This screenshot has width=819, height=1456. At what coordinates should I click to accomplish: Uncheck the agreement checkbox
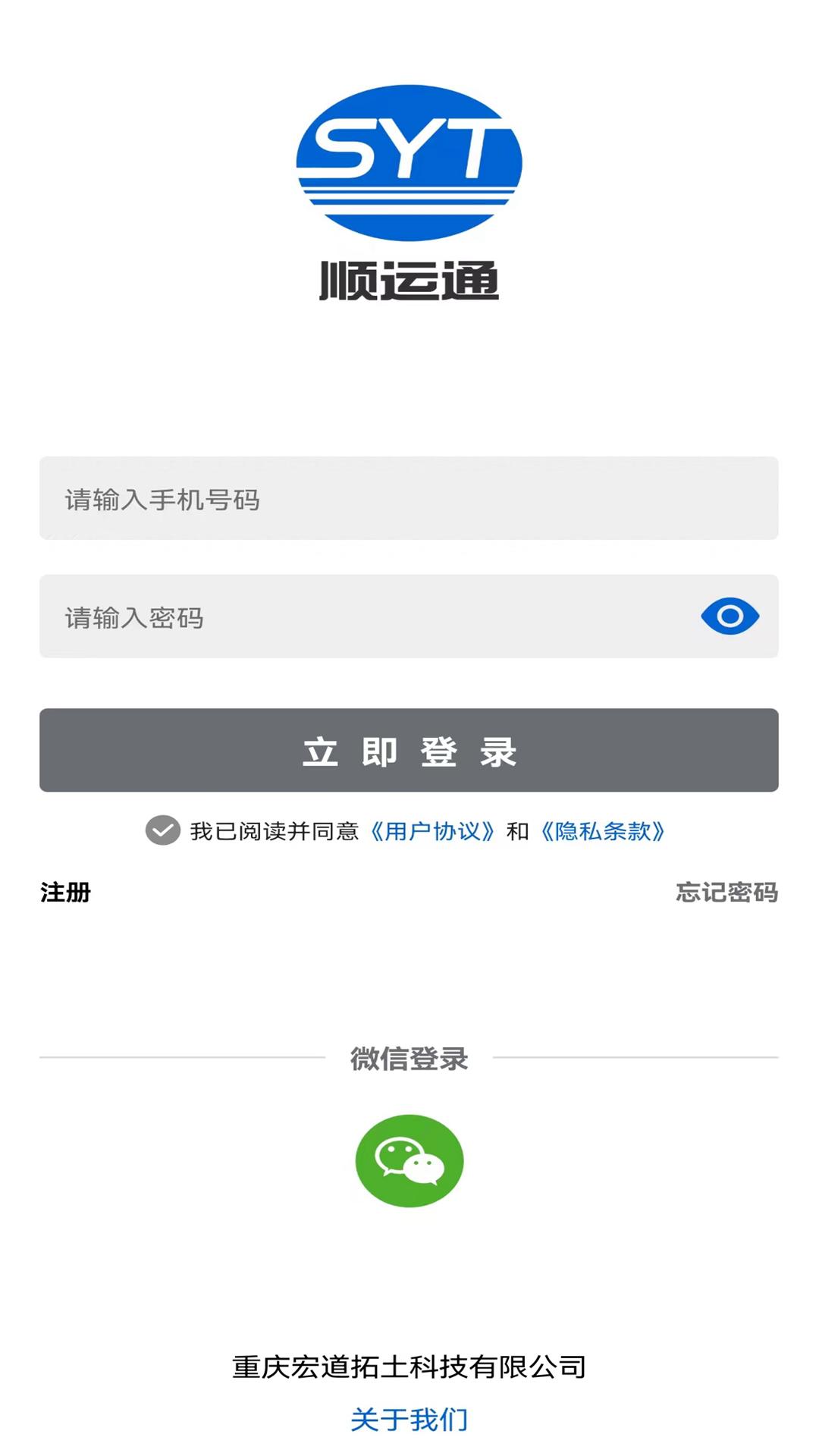(x=163, y=830)
